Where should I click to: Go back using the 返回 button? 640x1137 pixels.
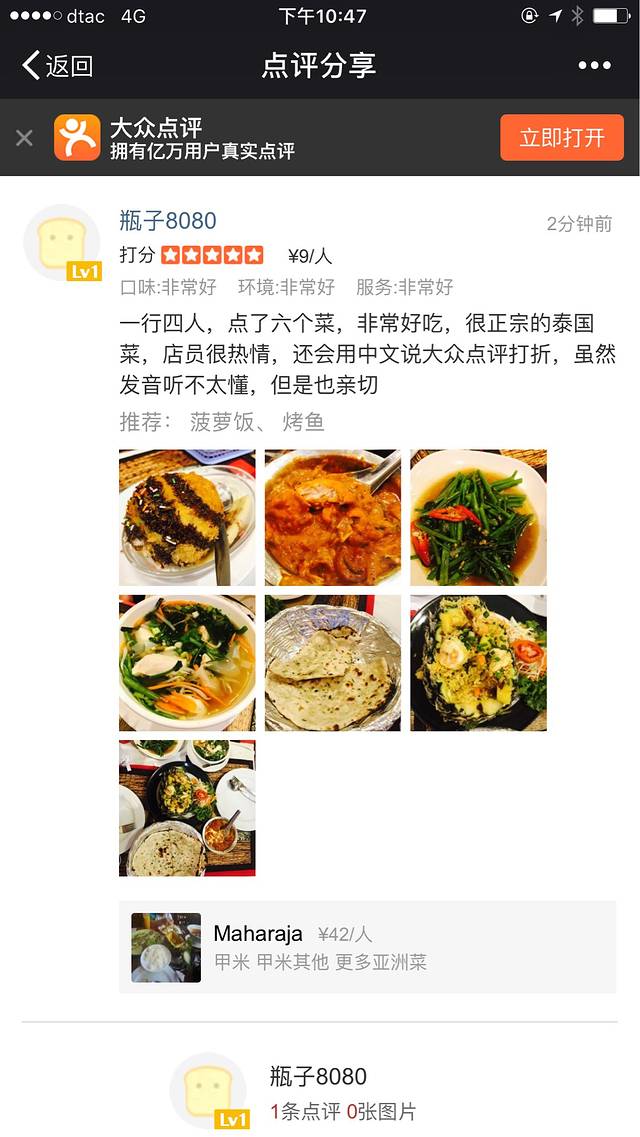click(58, 66)
